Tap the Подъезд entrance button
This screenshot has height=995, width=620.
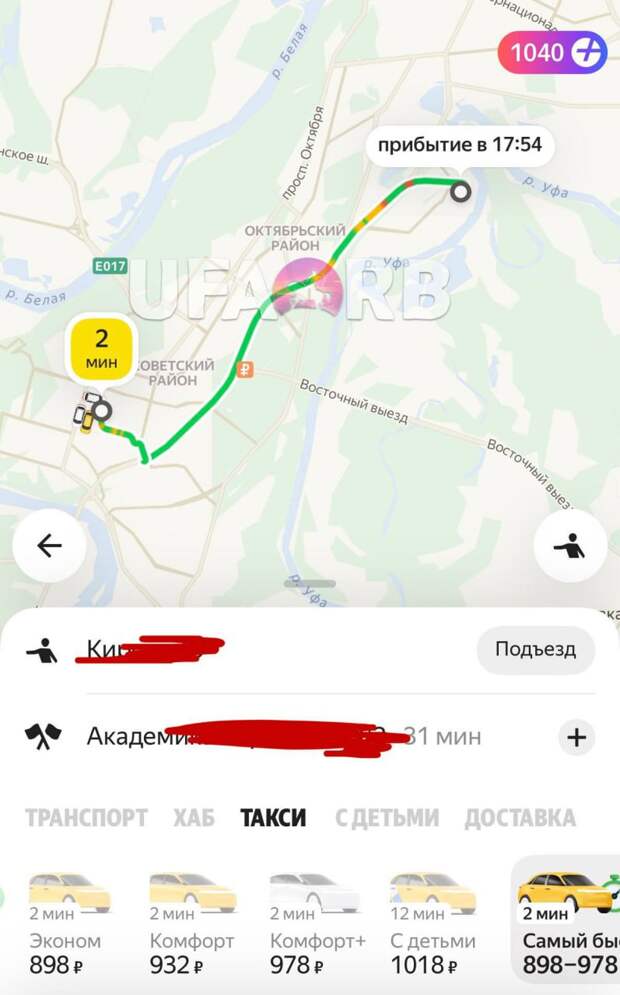point(535,650)
